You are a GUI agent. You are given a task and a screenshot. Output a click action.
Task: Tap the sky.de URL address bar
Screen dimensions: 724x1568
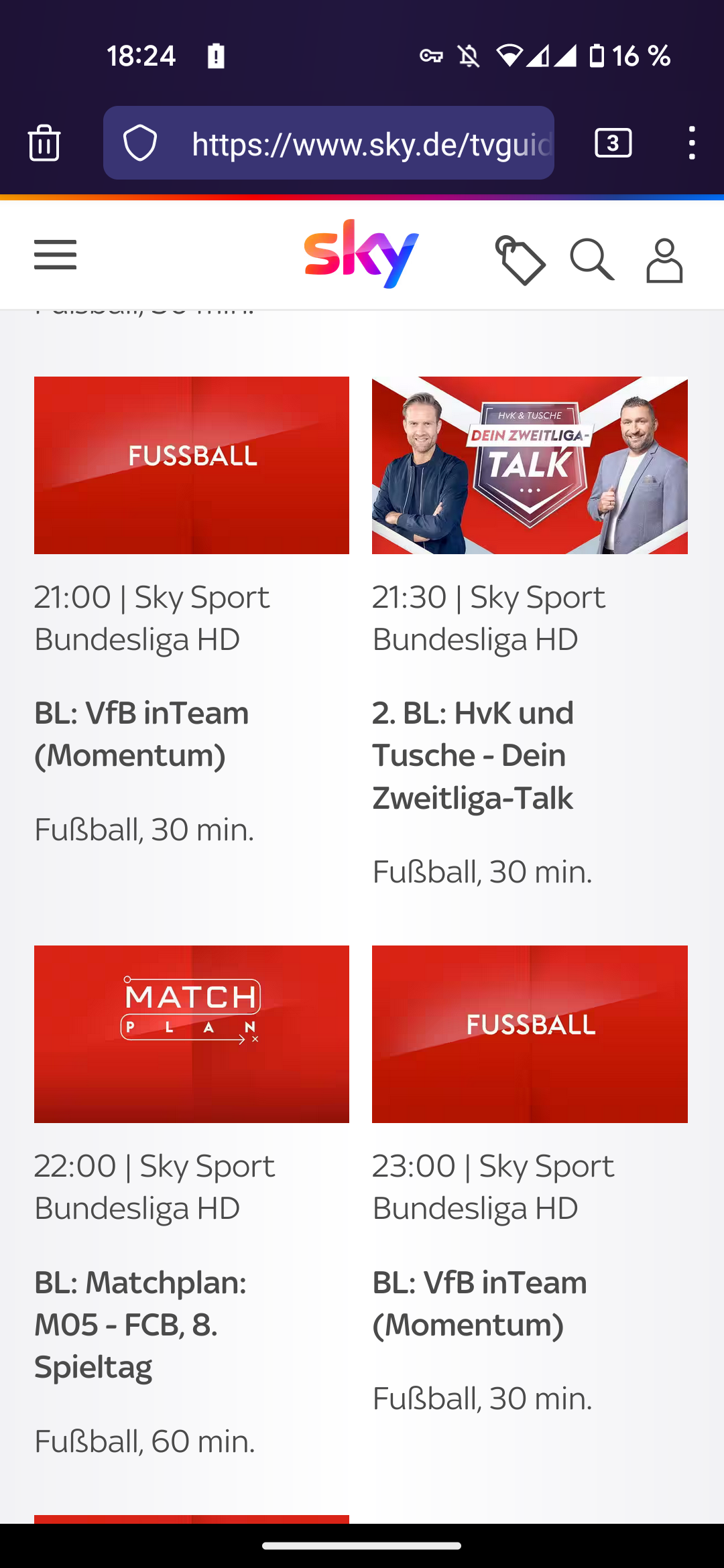(371, 144)
